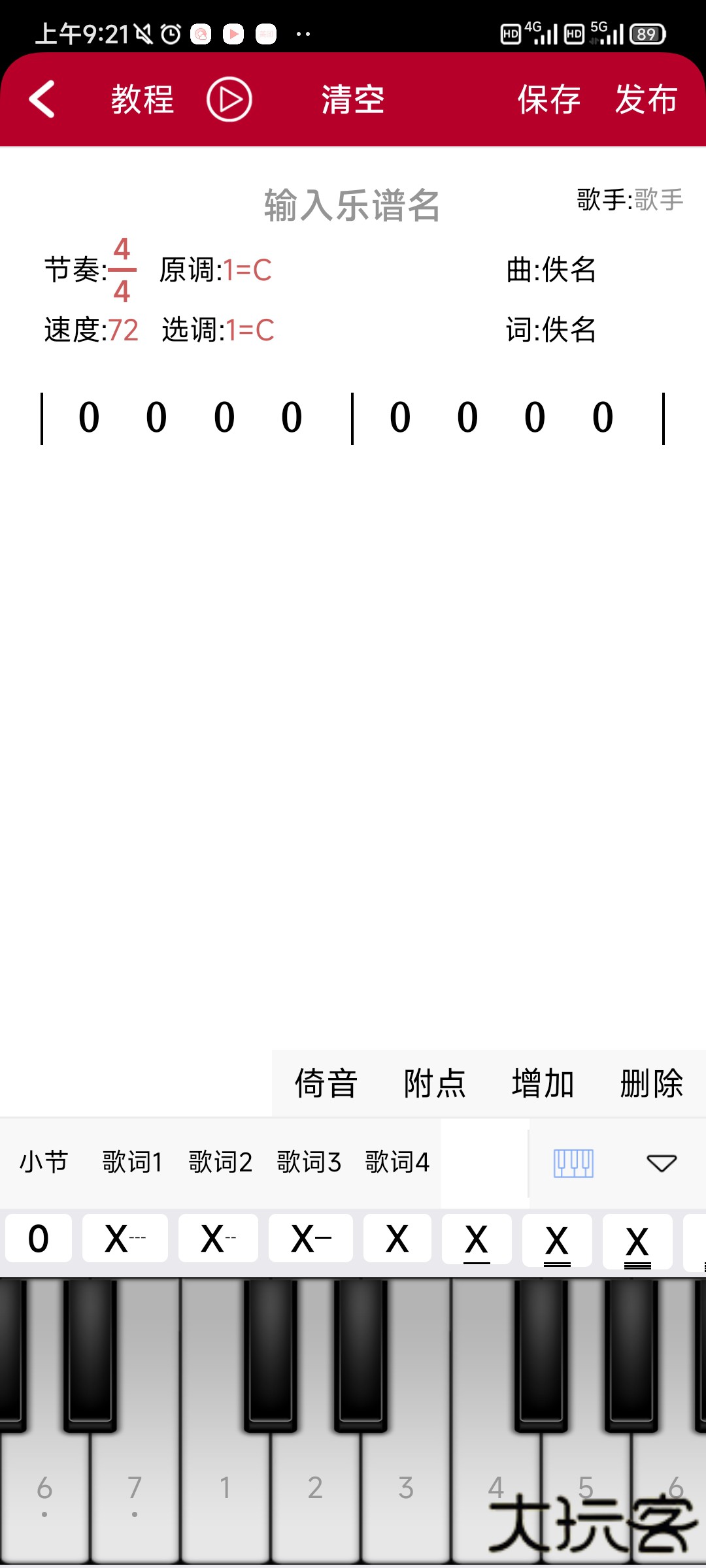Go back using the top-left arrow
The height and width of the screenshot is (1568, 706).
(x=42, y=99)
